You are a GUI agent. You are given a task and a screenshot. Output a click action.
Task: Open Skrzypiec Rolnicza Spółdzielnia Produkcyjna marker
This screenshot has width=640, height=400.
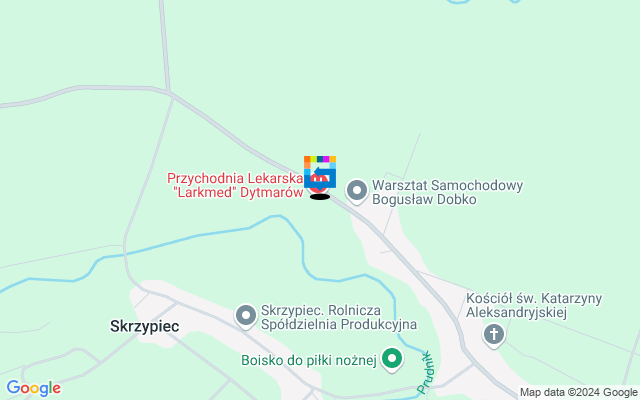[x=246, y=316]
